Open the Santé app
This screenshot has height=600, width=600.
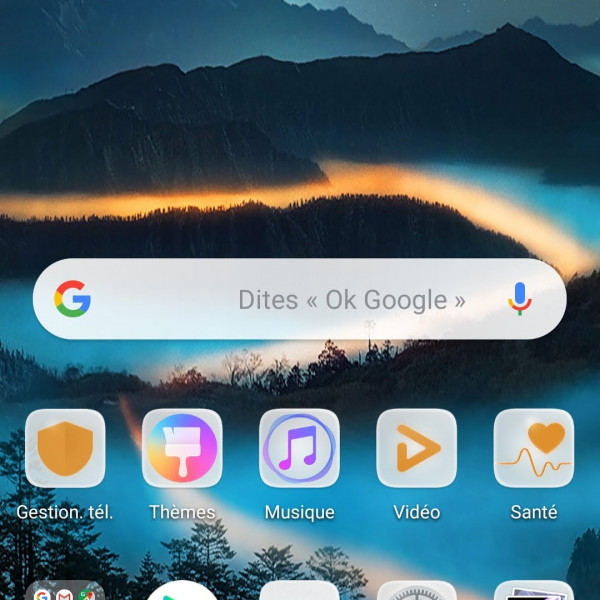click(534, 449)
